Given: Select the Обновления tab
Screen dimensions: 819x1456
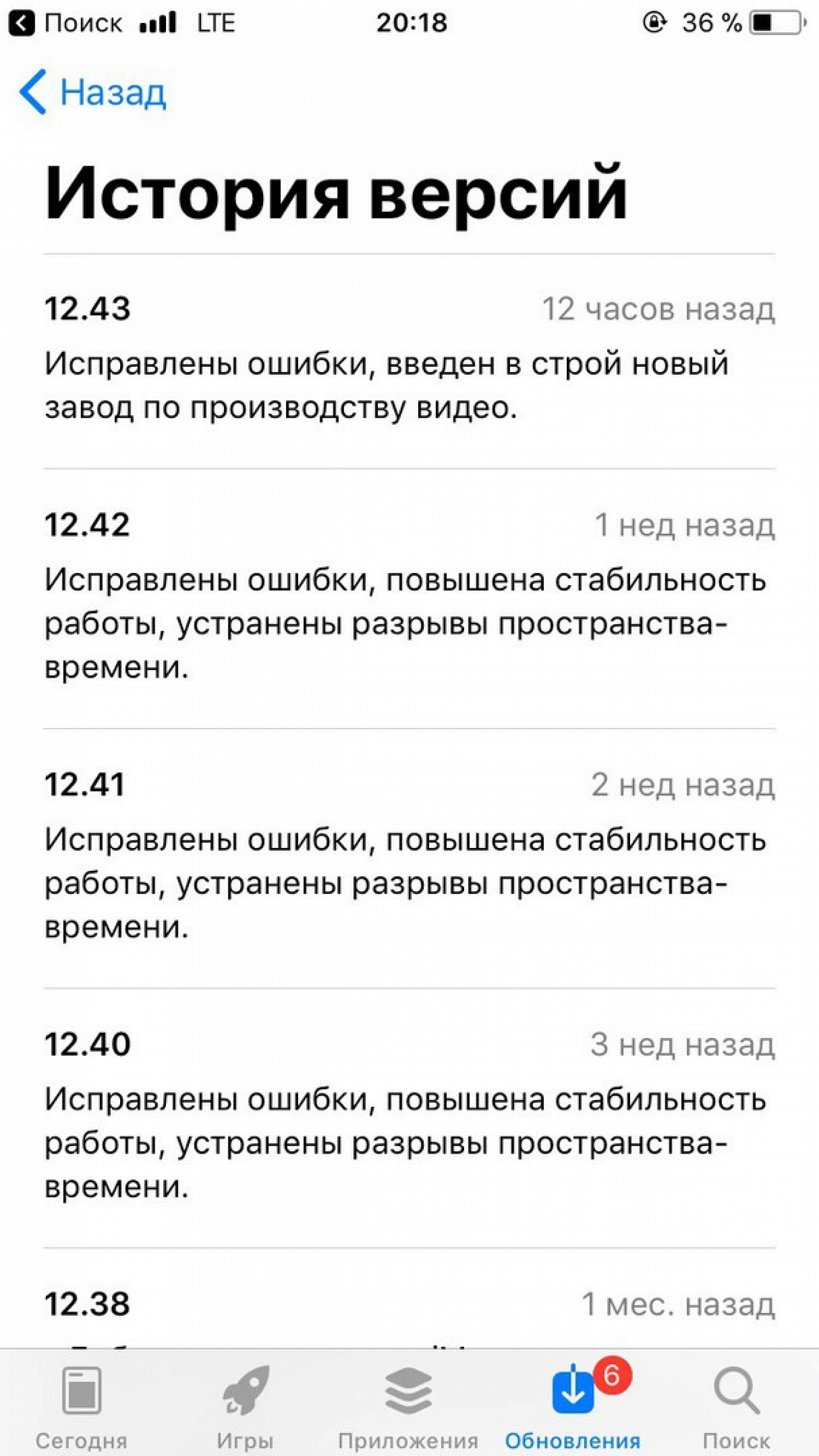Looking at the screenshot, I should point(573,1406).
